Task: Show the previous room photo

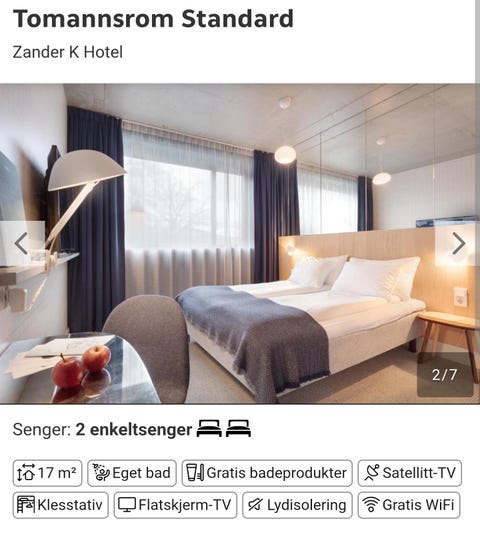Action: click(x=22, y=244)
